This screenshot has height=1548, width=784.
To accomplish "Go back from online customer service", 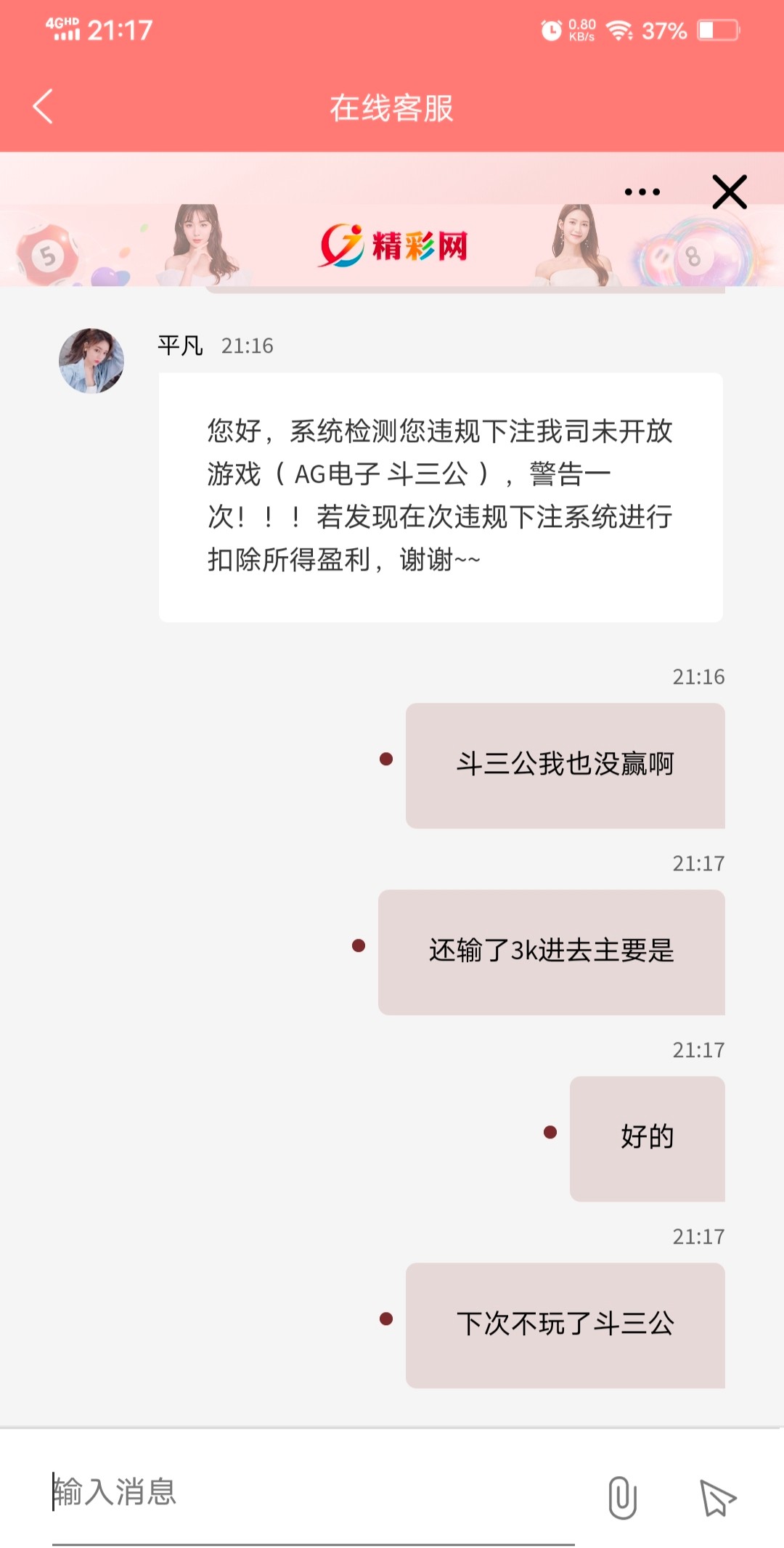I will [44, 107].
